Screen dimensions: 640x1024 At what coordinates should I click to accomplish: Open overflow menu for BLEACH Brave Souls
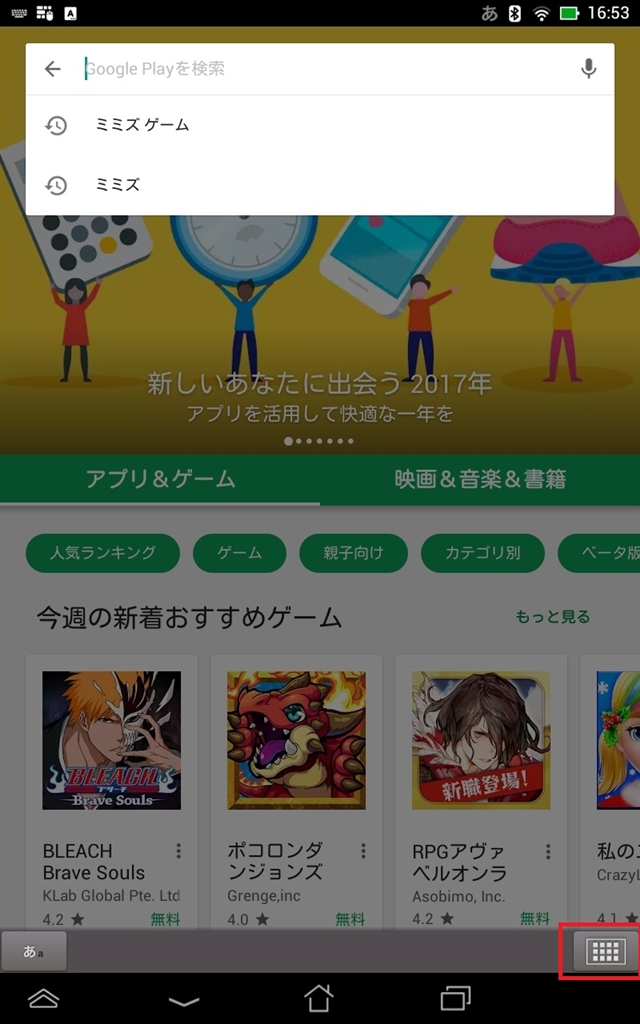tap(179, 851)
